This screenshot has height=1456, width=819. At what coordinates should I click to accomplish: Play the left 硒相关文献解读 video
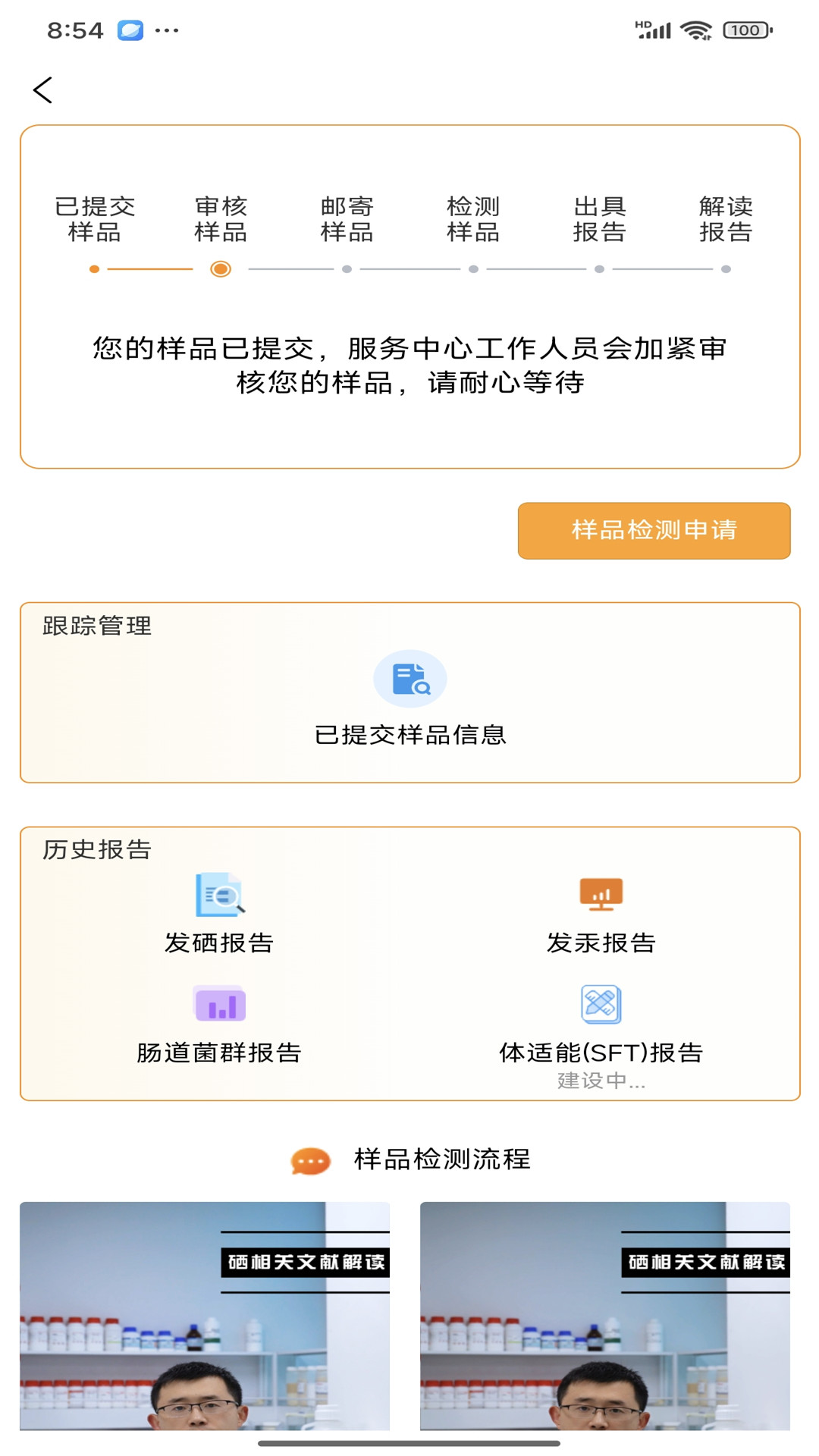click(x=205, y=1316)
